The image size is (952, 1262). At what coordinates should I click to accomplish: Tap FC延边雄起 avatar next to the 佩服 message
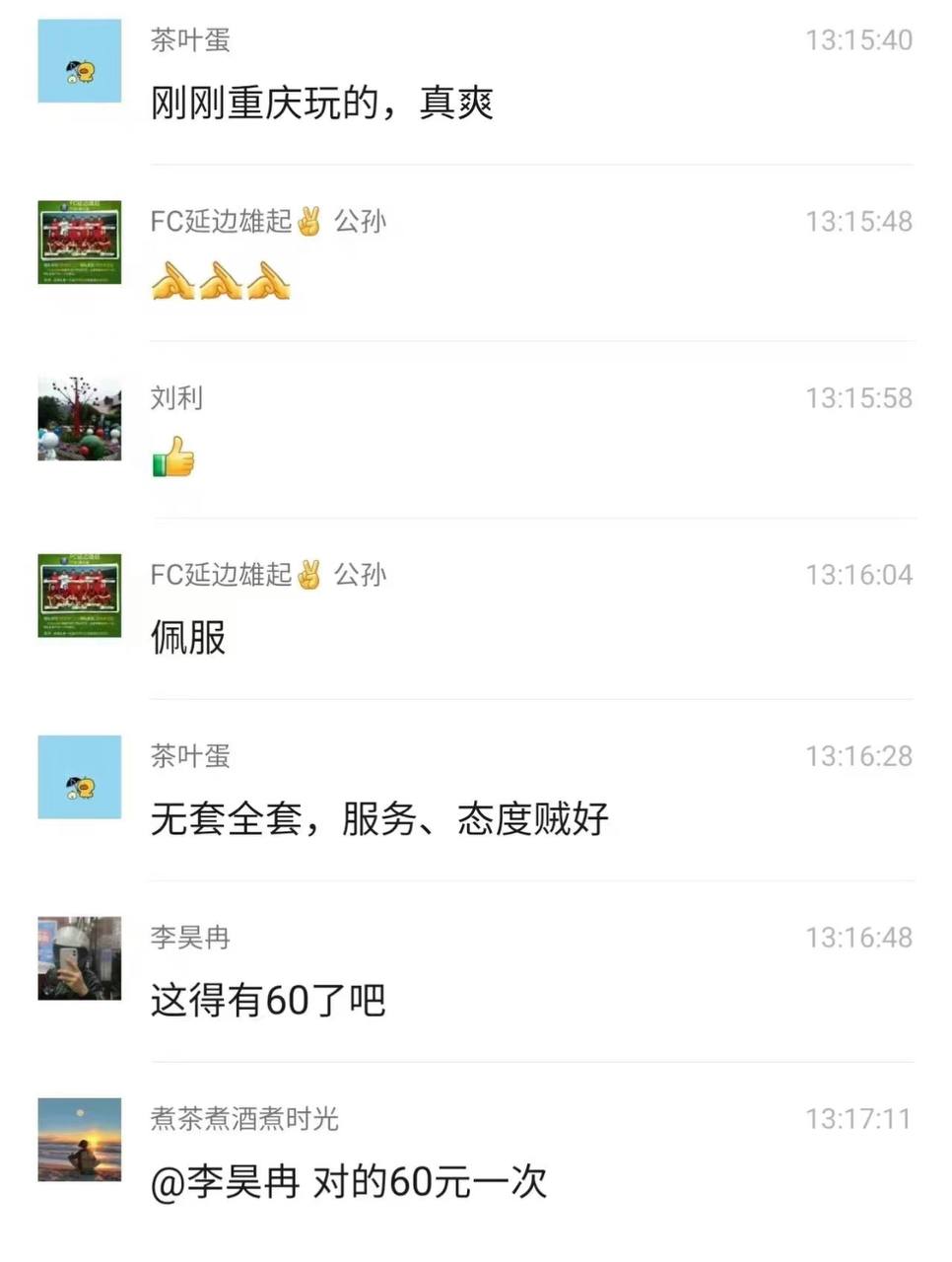click(79, 596)
